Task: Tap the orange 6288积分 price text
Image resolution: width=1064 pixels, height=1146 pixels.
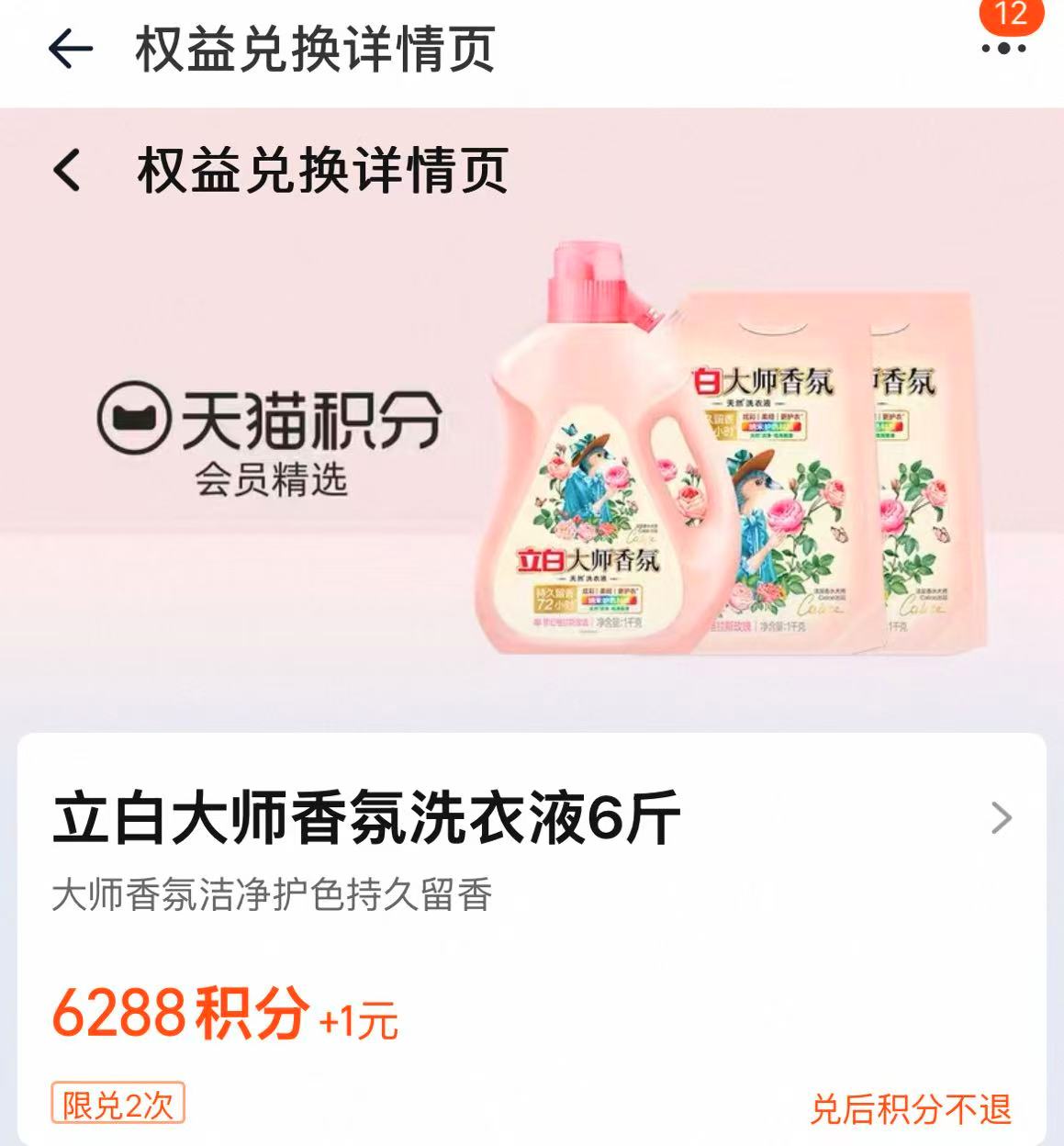Action: (x=179, y=1014)
